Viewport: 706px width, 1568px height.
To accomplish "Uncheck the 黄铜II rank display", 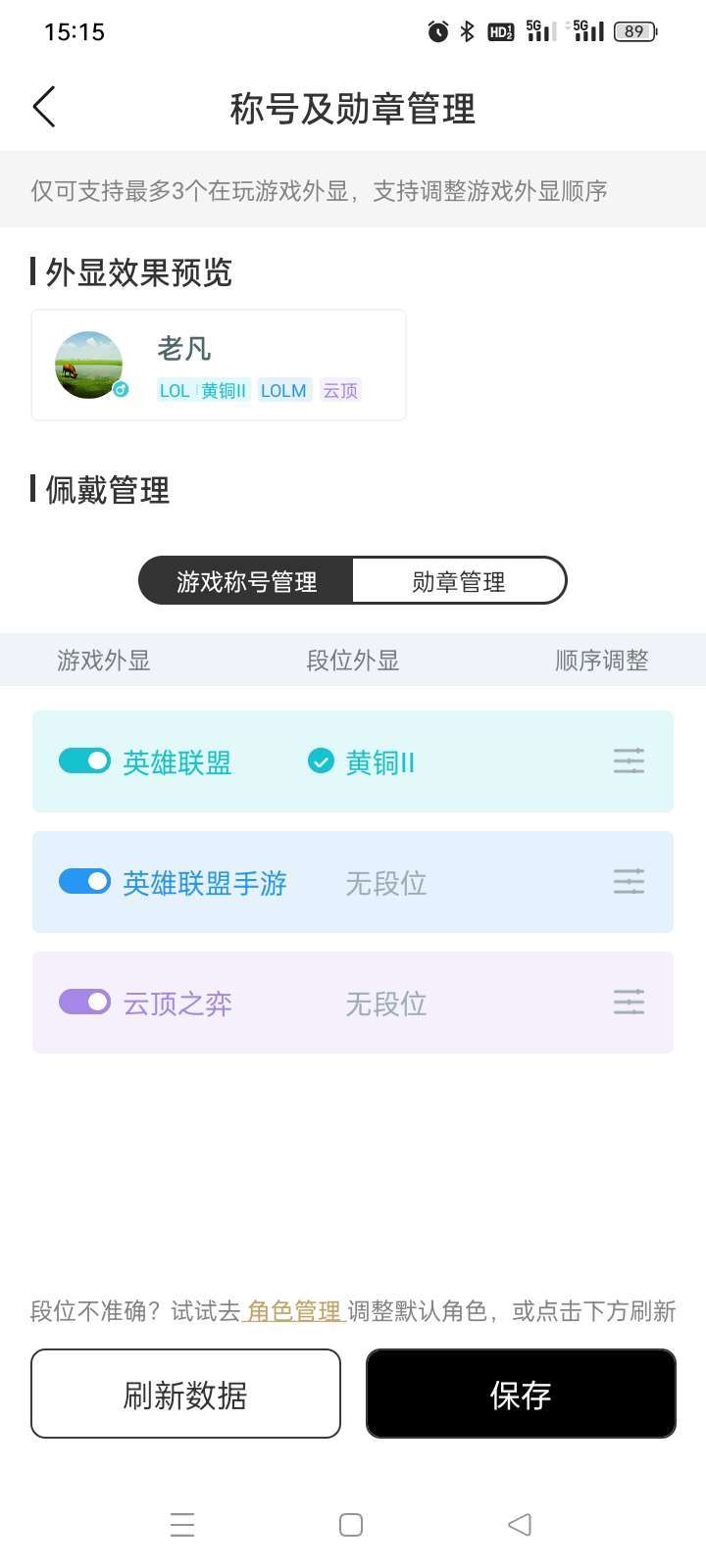I will [x=321, y=760].
